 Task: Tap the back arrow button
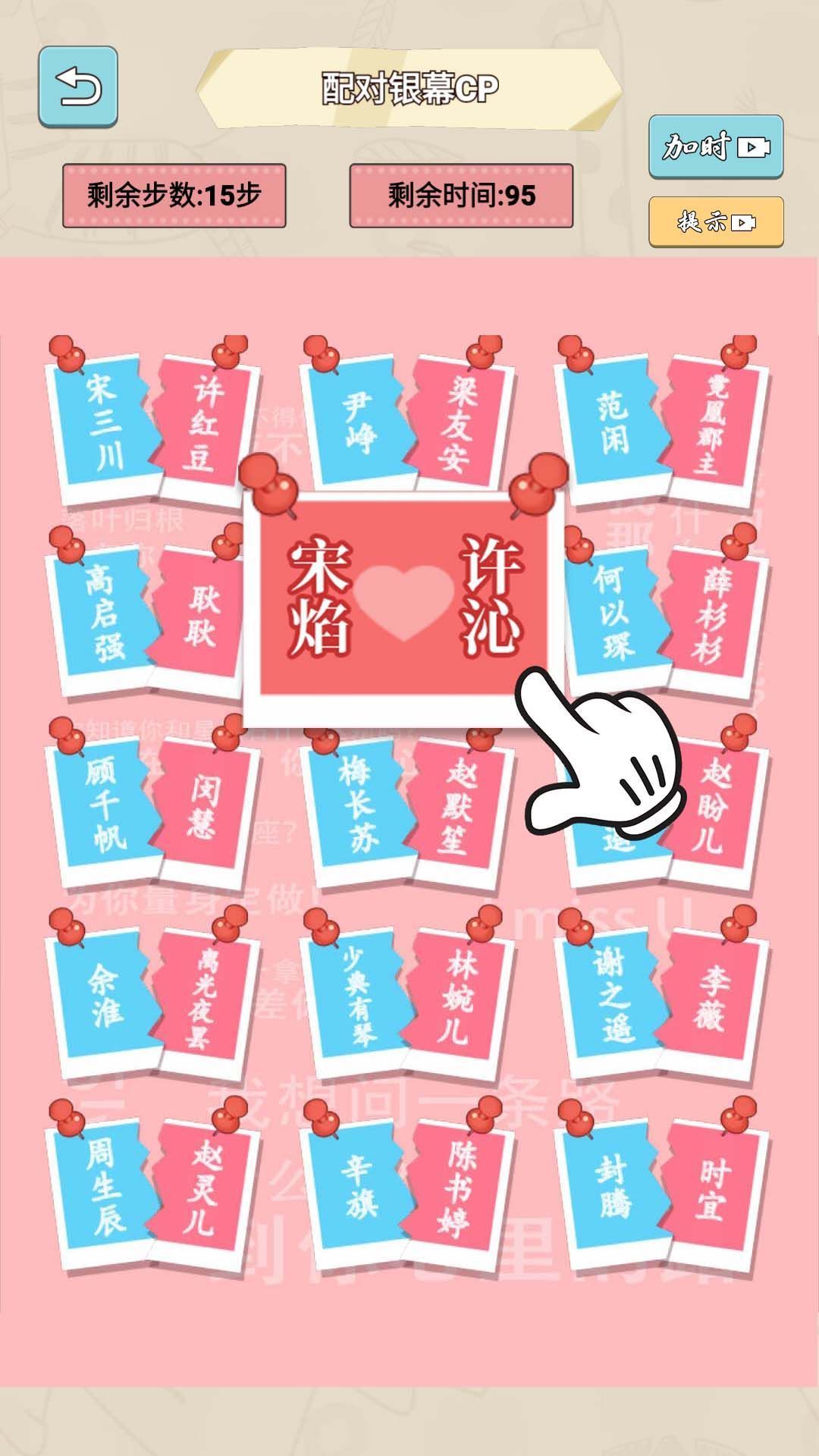click(78, 86)
